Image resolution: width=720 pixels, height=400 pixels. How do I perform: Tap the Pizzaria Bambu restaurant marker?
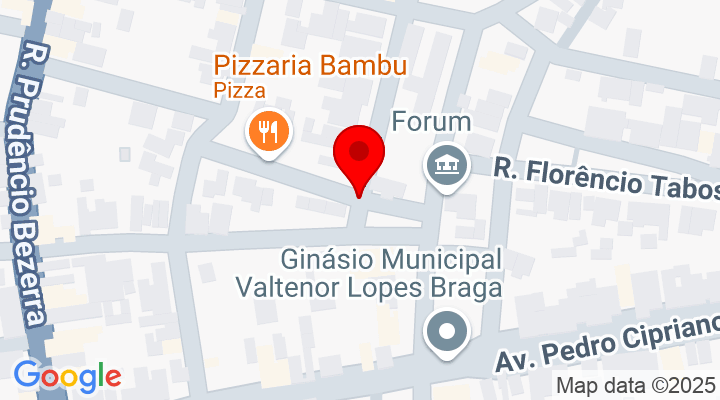267,131
